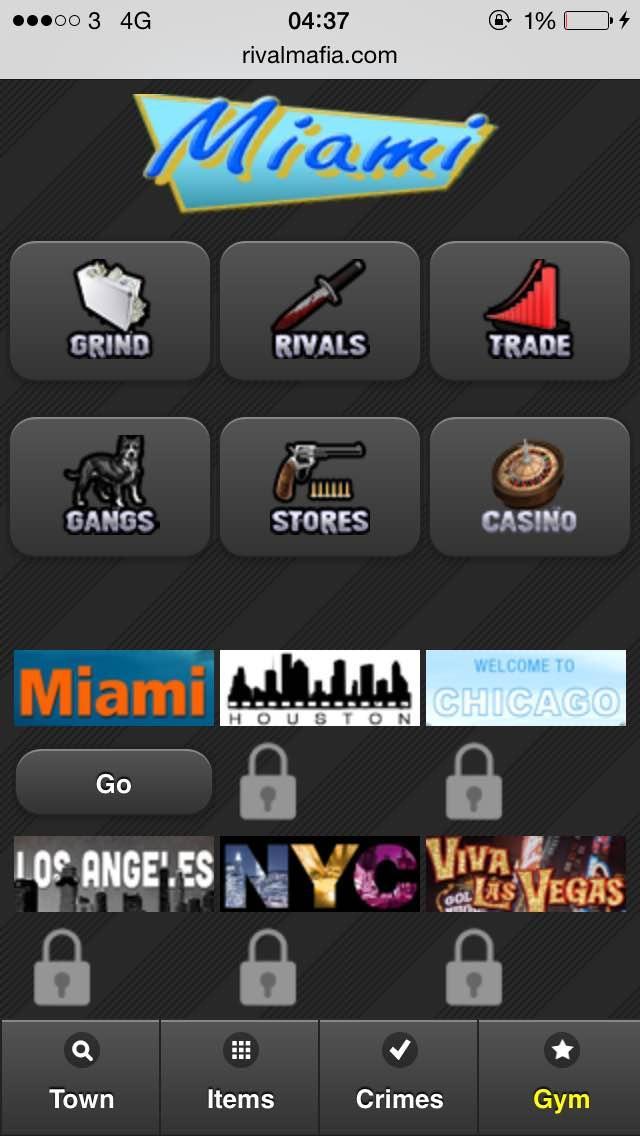Select the Los Angeles city banner
The height and width of the screenshot is (1136, 640).
(x=114, y=873)
